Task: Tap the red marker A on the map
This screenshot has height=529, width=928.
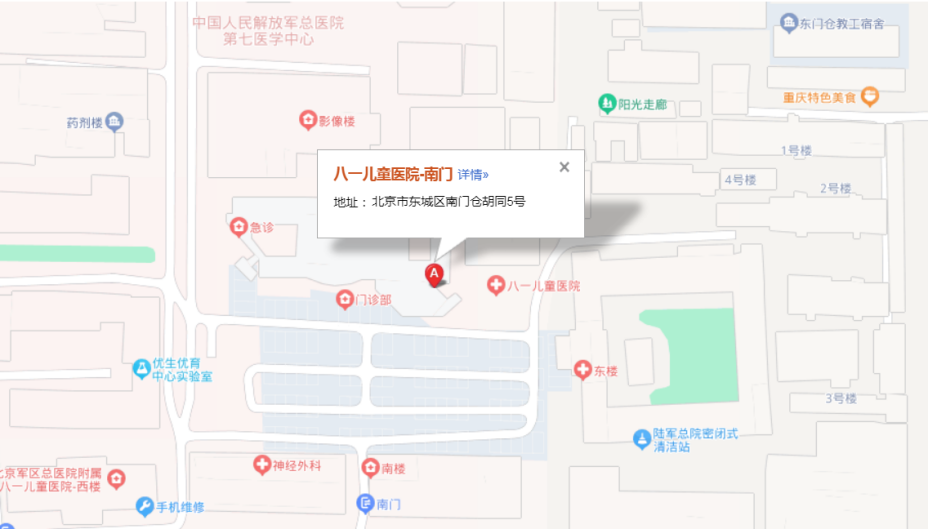Action: [x=434, y=274]
